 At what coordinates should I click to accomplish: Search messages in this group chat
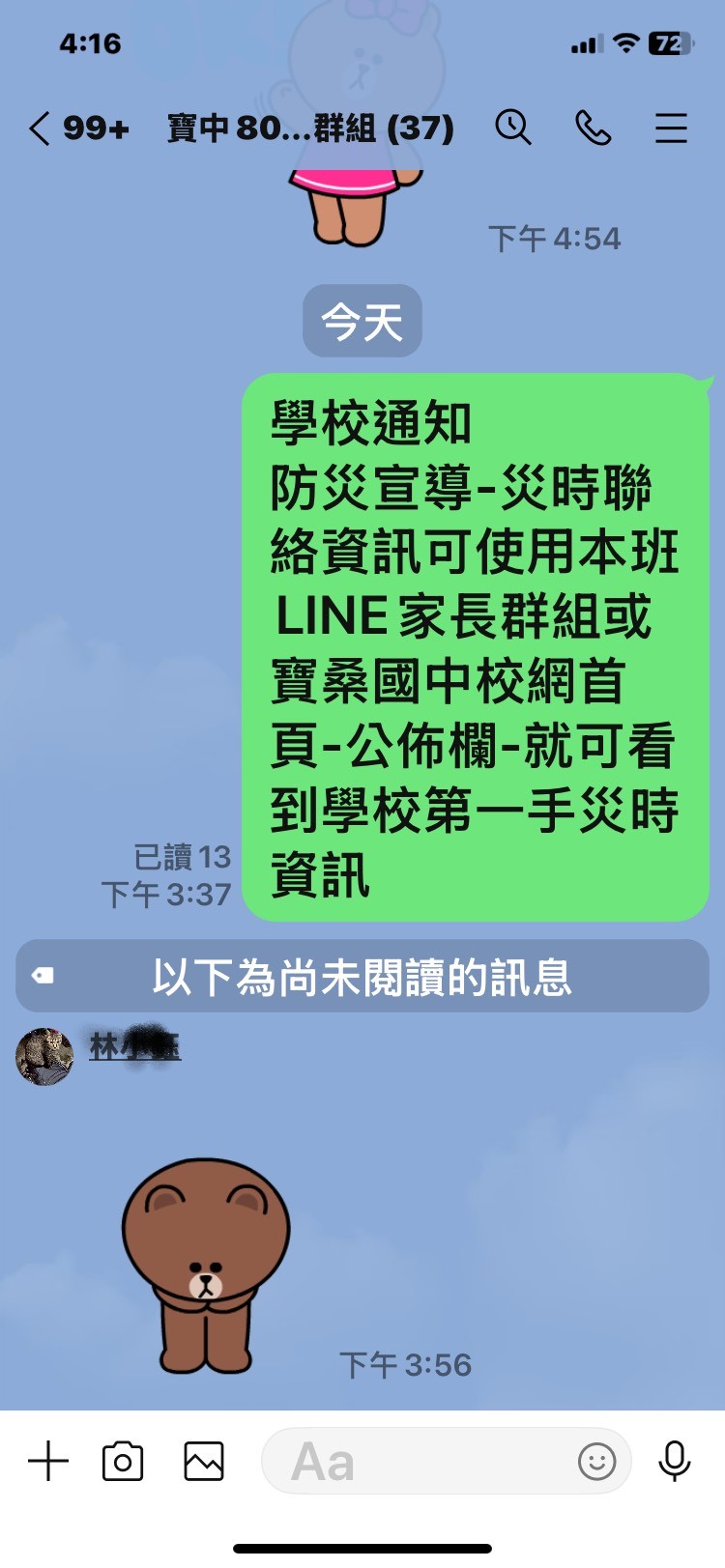pyautogui.click(x=513, y=128)
